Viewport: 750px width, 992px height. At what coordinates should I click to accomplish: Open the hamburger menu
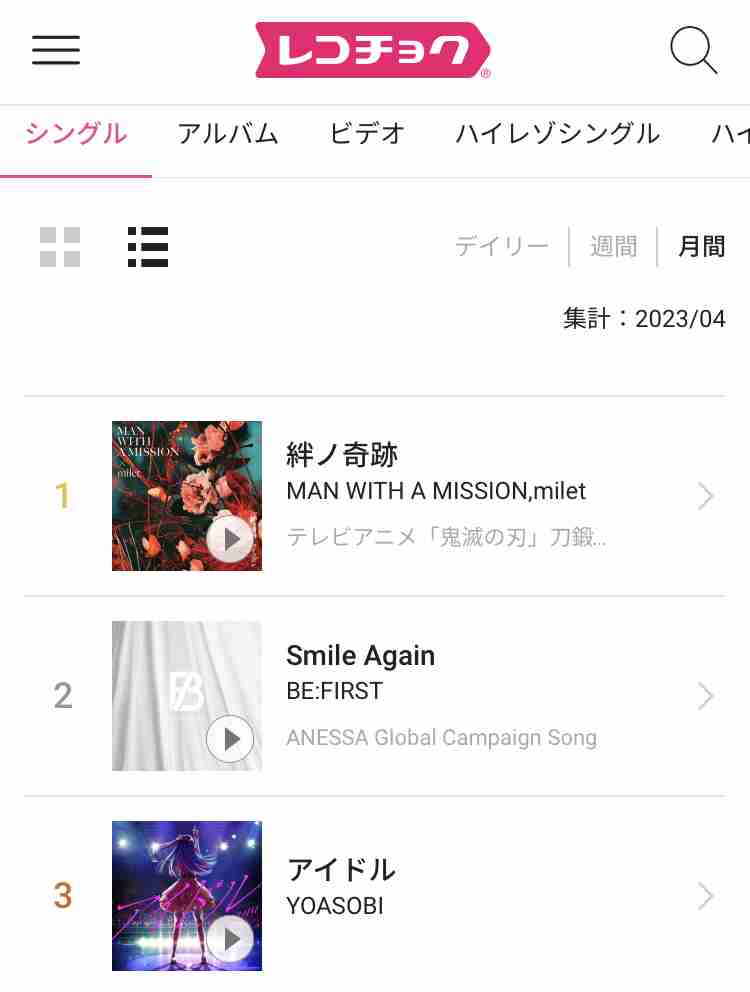pos(56,50)
